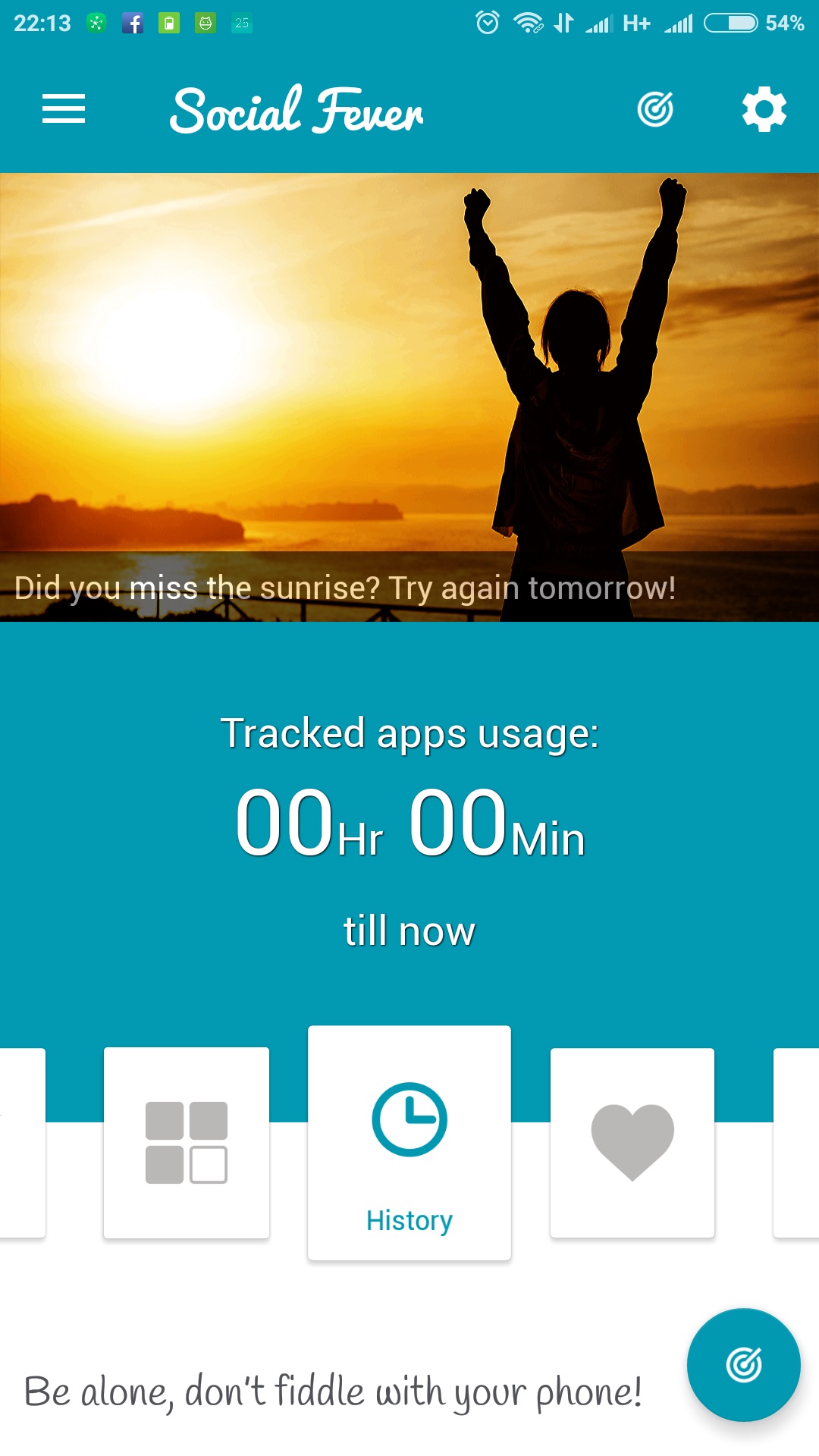Viewport: 819px width, 1456px height.
Task: Tap the floating target action button
Action: pos(744,1365)
